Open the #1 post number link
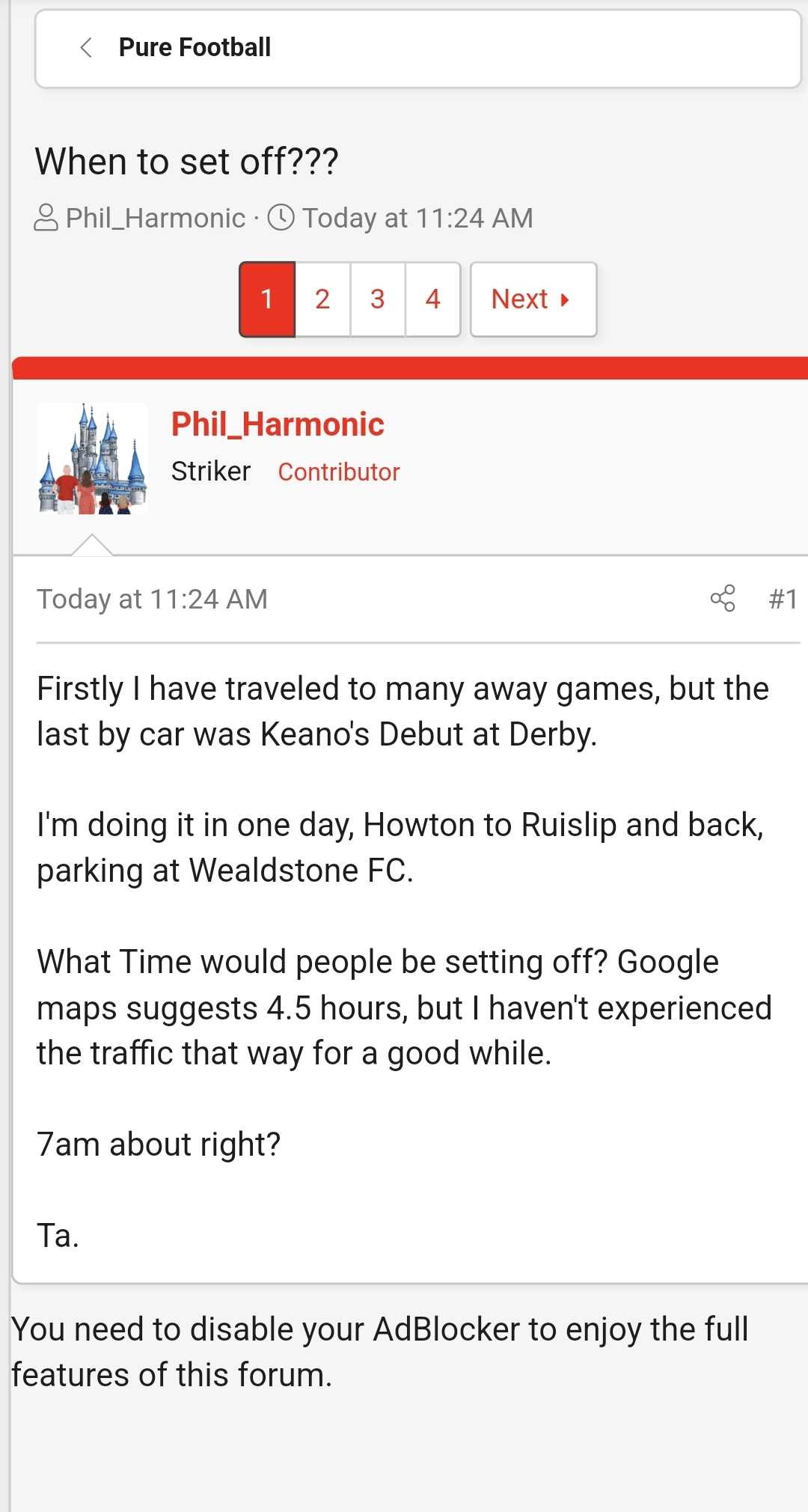This screenshot has height=1512, width=808. point(783,599)
